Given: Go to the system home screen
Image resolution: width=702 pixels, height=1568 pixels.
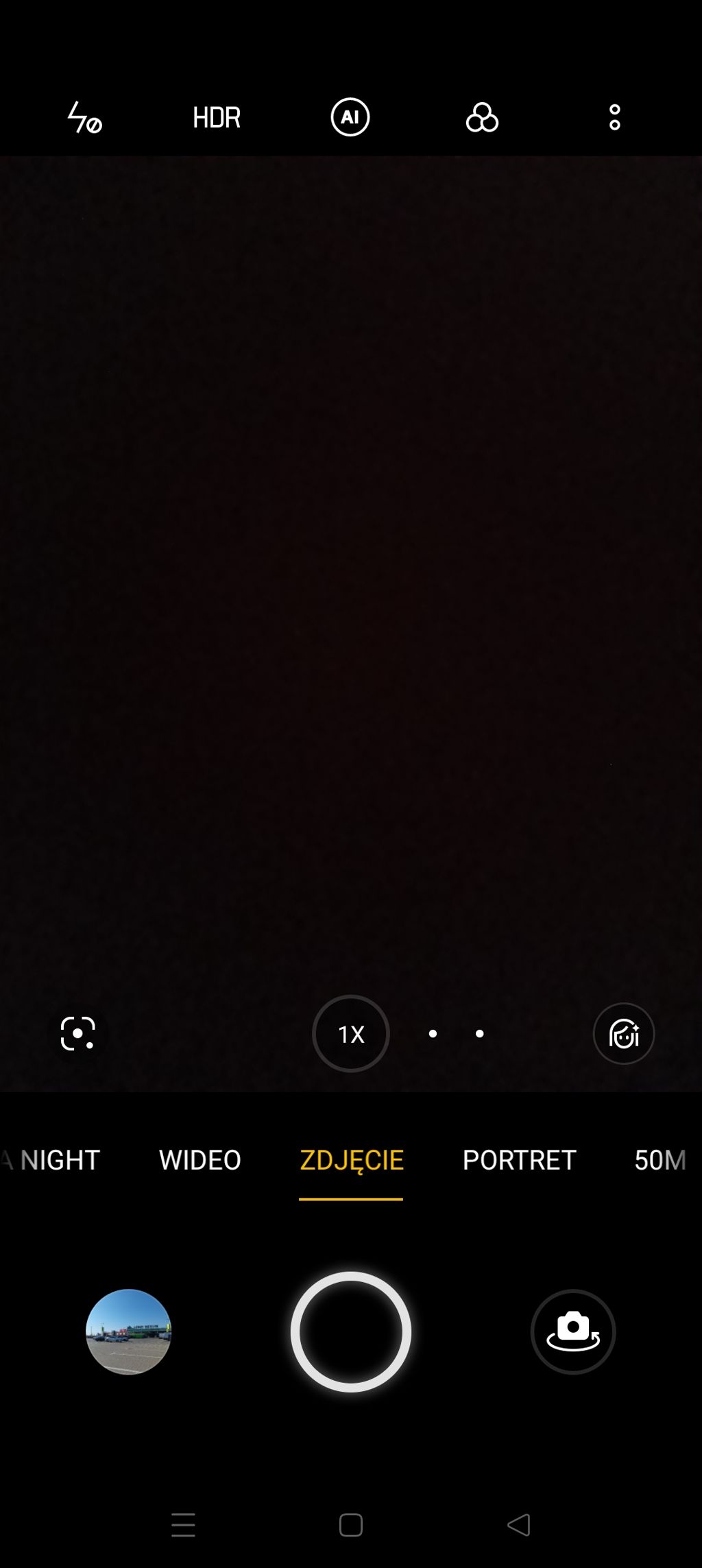Looking at the screenshot, I should pos(351,1525).
